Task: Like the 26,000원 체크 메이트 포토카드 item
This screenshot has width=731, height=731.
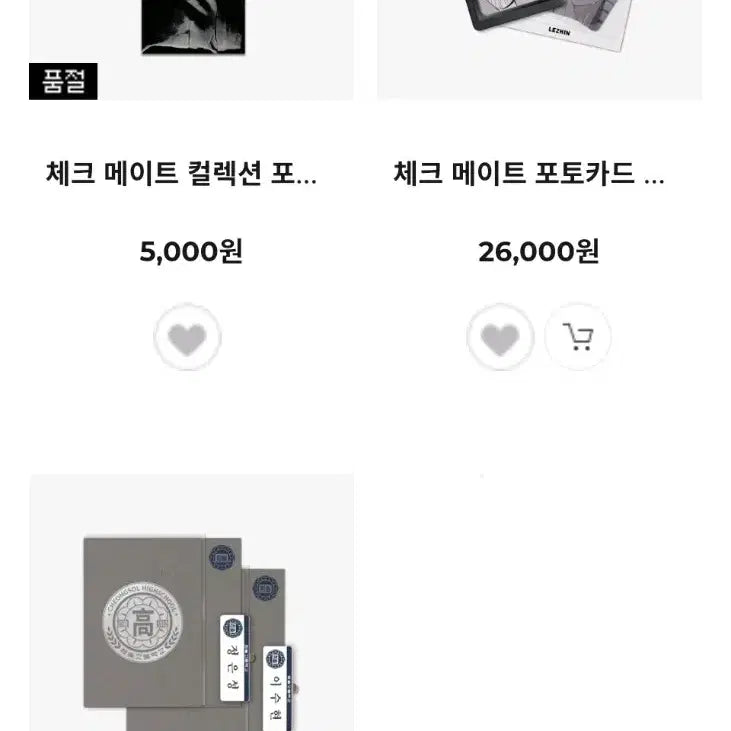Action: [500, 338]
